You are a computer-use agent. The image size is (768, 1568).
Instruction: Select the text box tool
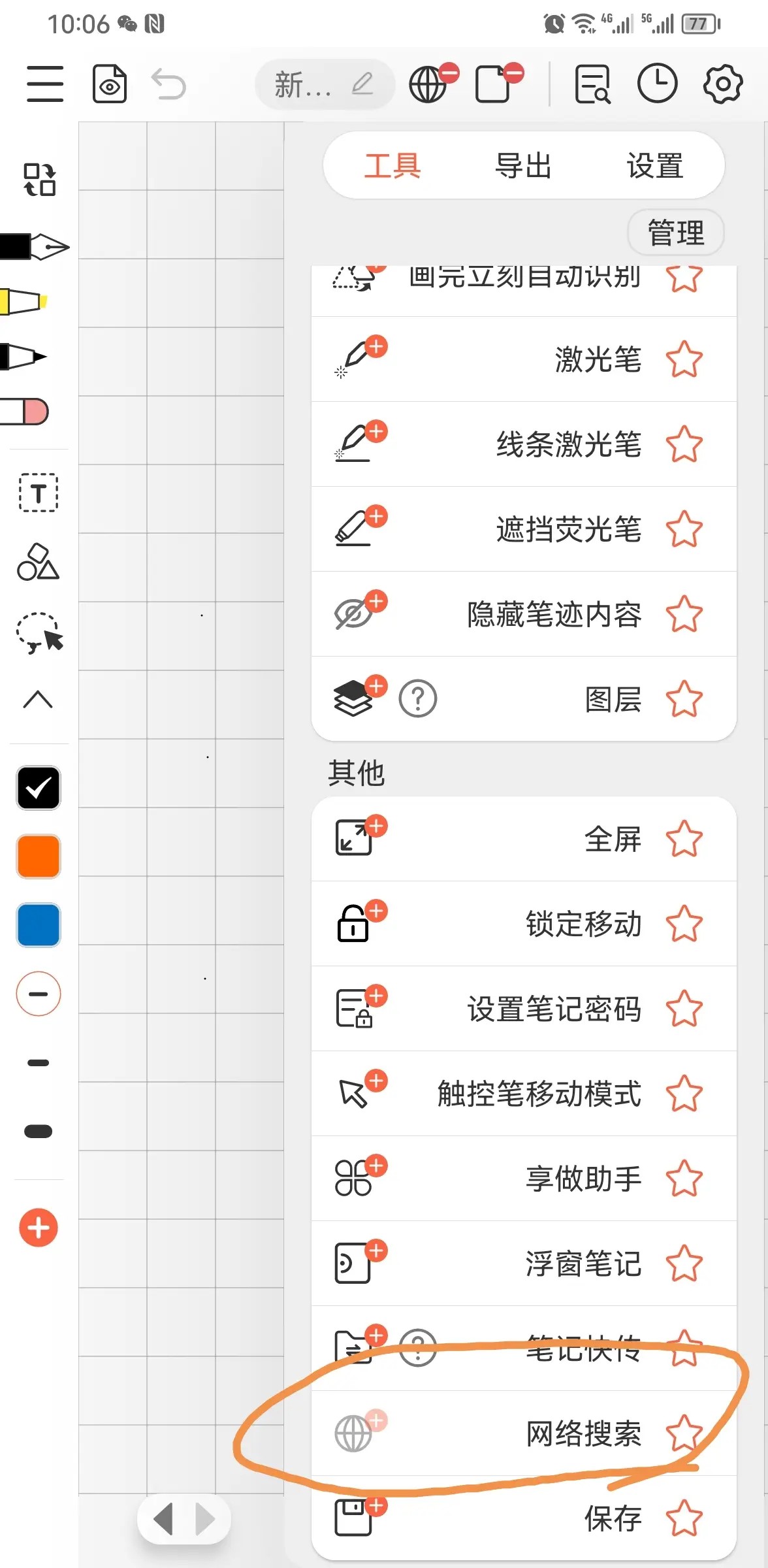tap(39, 493)
